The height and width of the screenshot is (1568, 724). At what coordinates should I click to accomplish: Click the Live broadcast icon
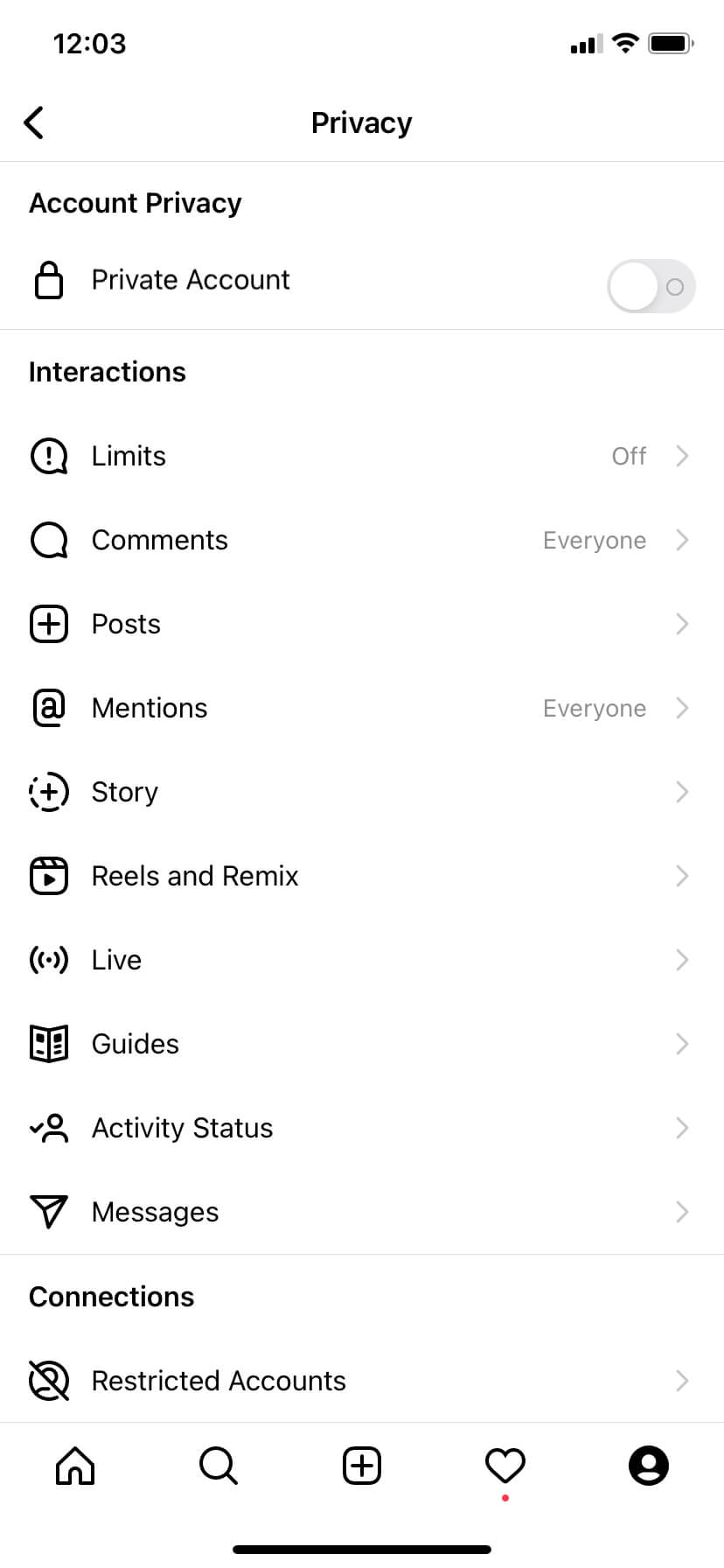pos(49,959)
